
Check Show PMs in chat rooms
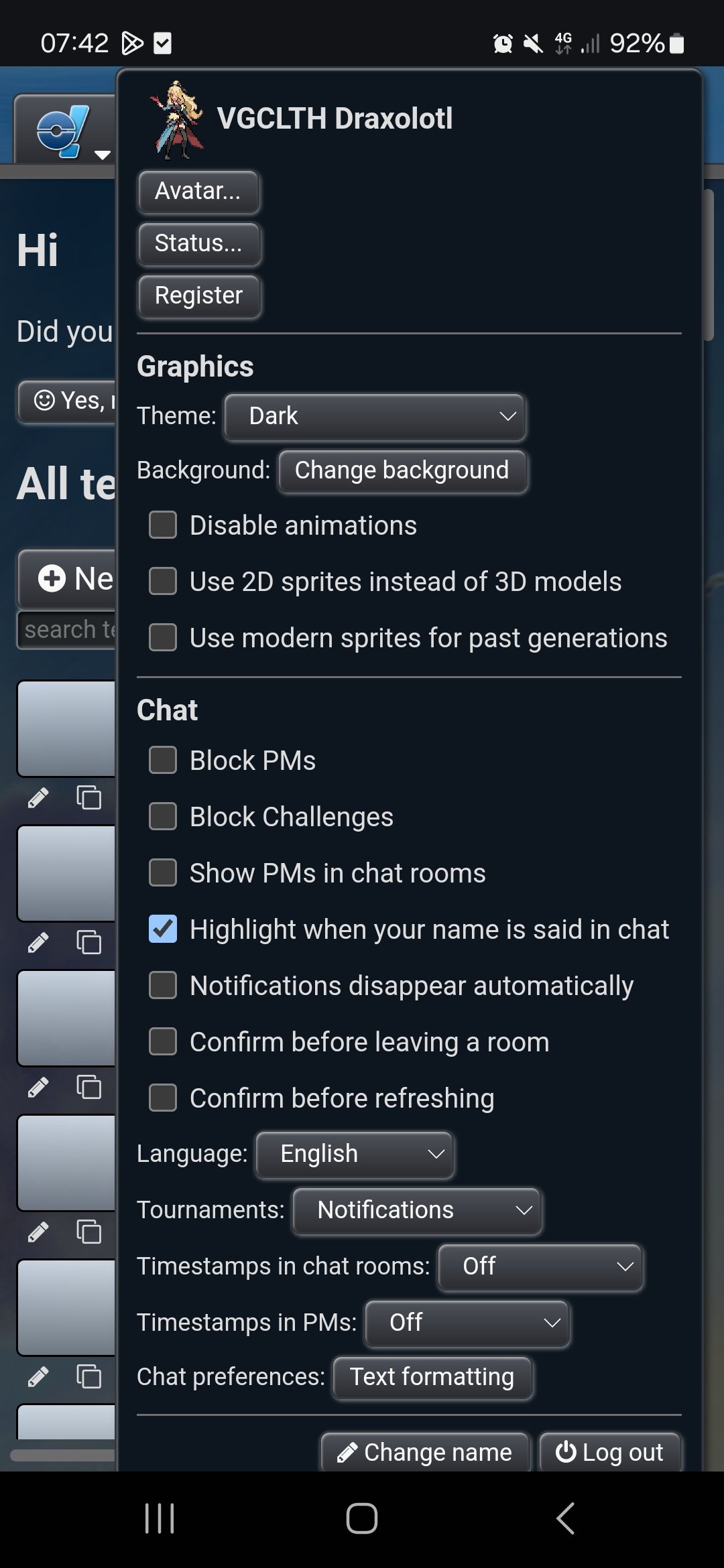point(163,873)
